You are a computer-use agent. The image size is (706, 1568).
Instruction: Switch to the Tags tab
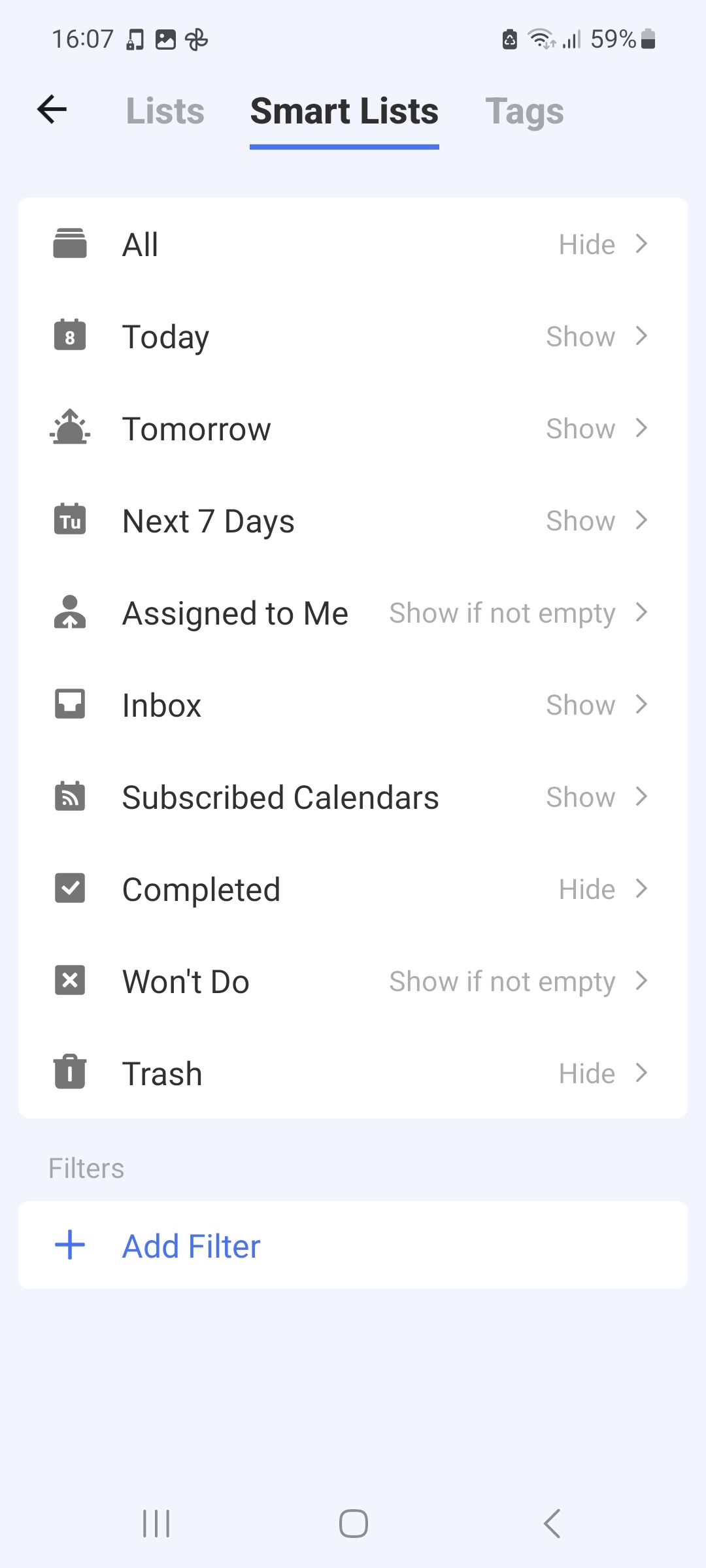(524, 111)
